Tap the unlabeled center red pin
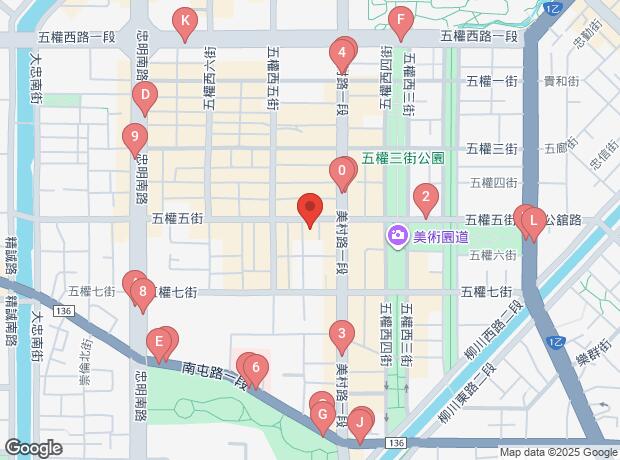Screen dimensions: 620x460 (310, 210)
